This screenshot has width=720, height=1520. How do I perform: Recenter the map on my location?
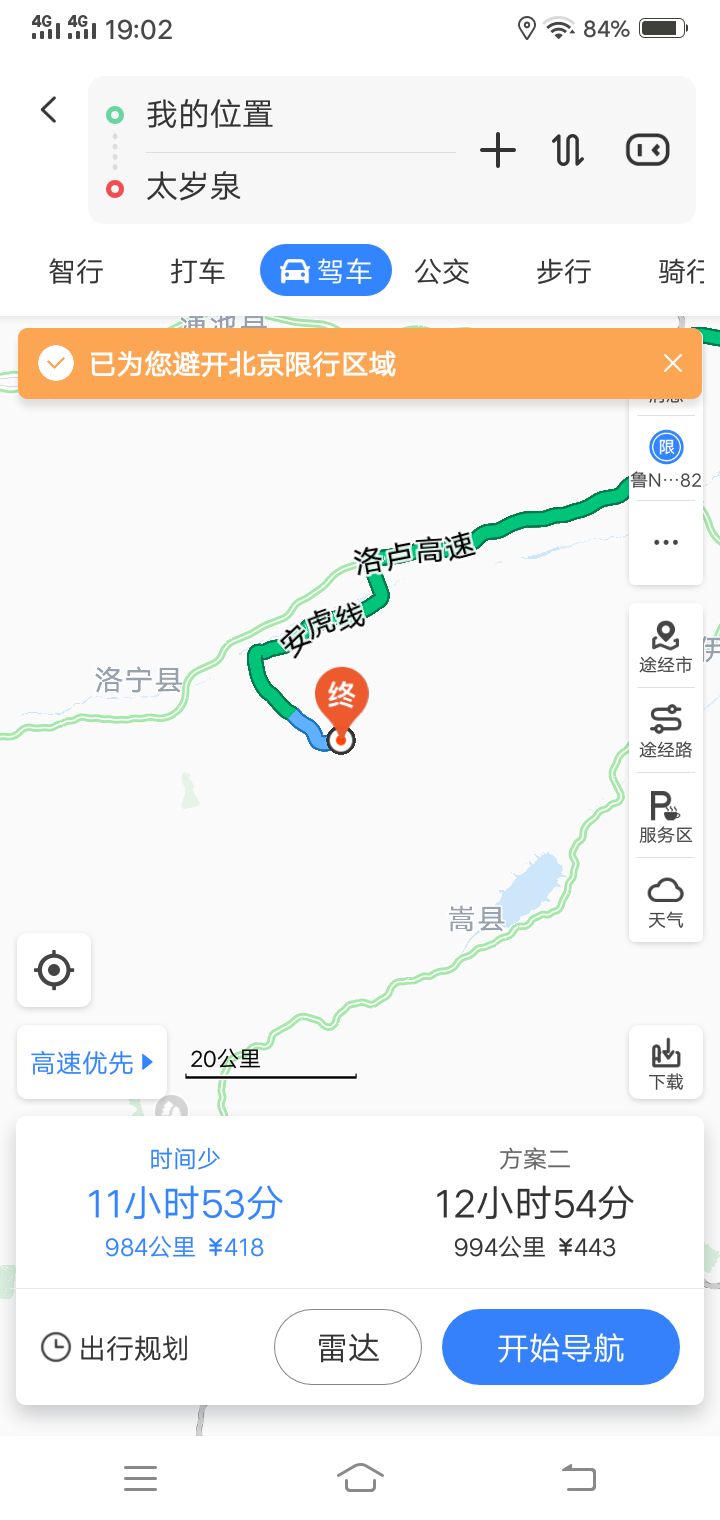click(x=54, y=970)
